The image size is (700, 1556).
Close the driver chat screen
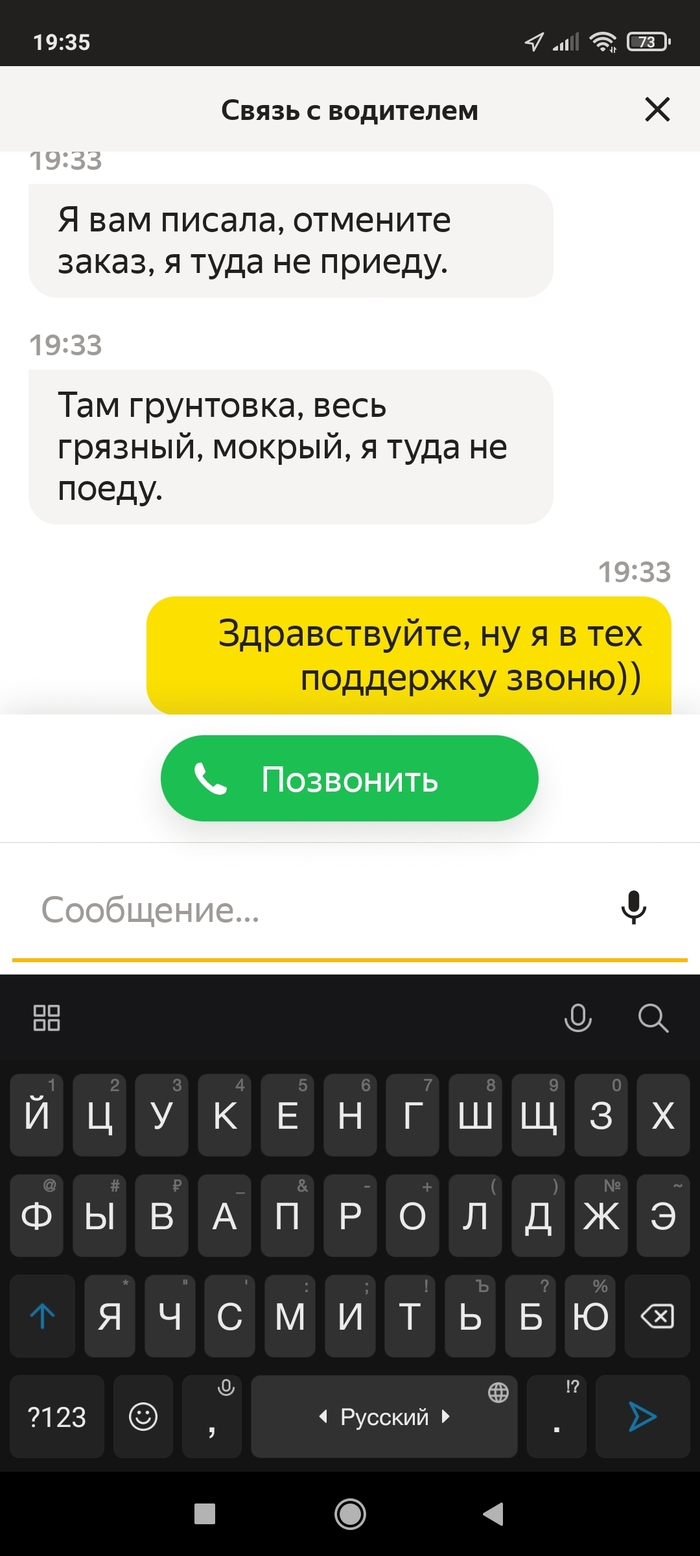(x=657, y=109)
